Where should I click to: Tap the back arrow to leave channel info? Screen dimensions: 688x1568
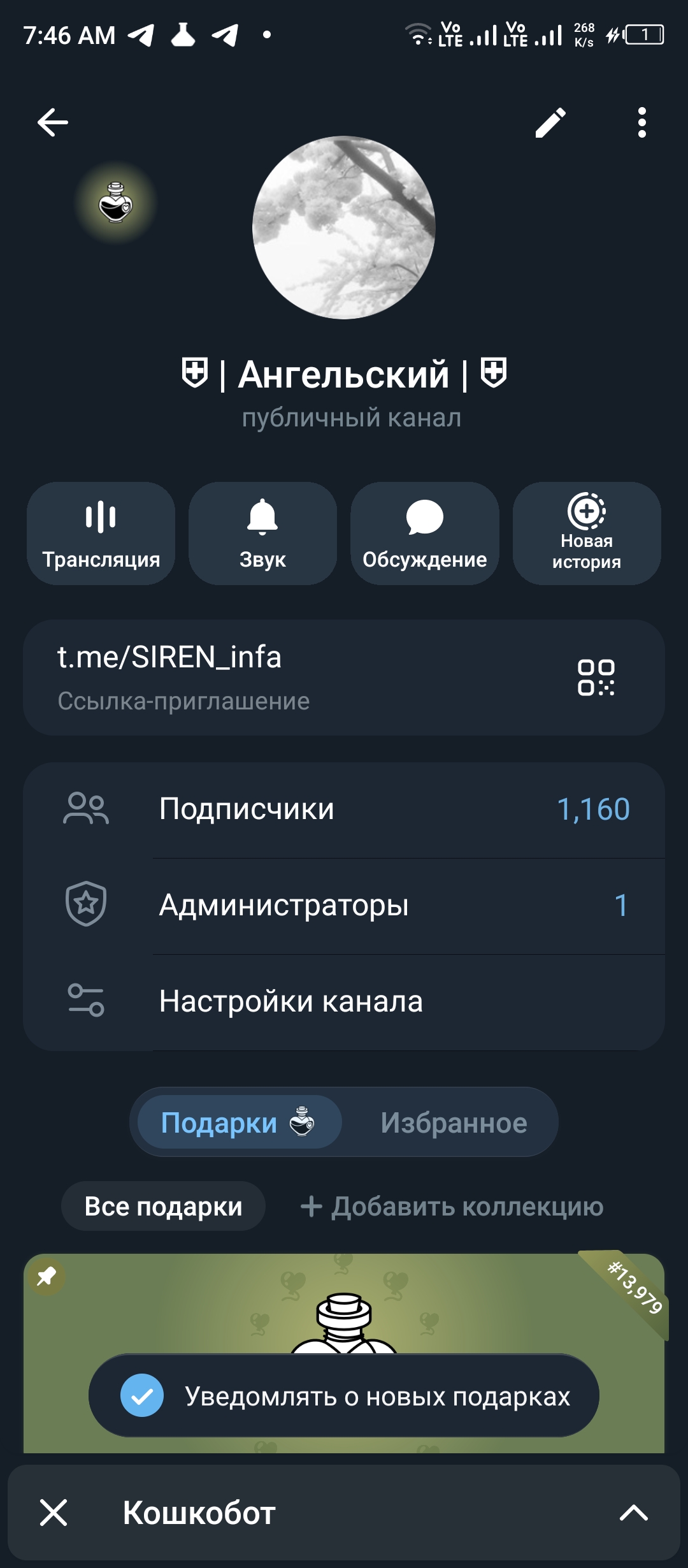(52, 123)
